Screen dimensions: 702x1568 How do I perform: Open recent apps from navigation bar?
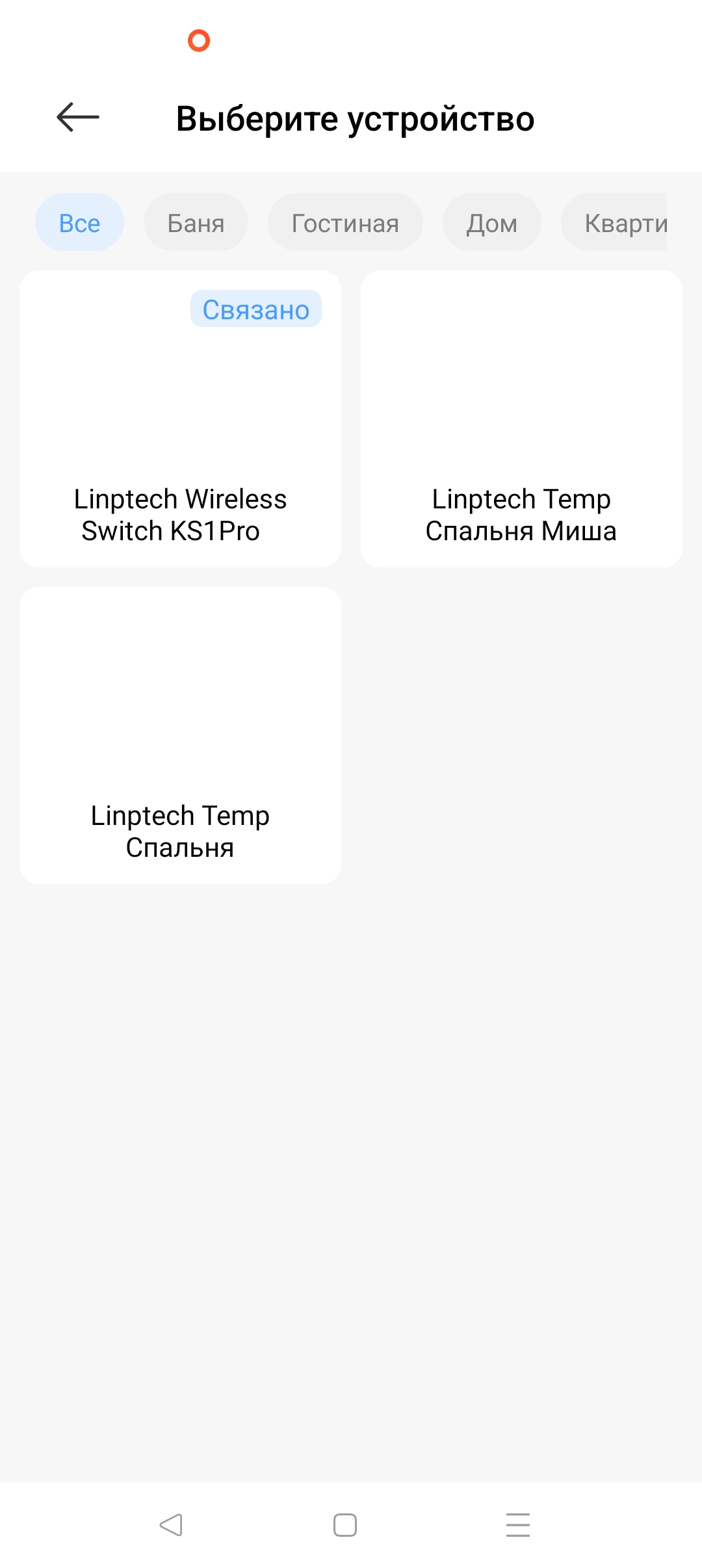(518, 1525)
